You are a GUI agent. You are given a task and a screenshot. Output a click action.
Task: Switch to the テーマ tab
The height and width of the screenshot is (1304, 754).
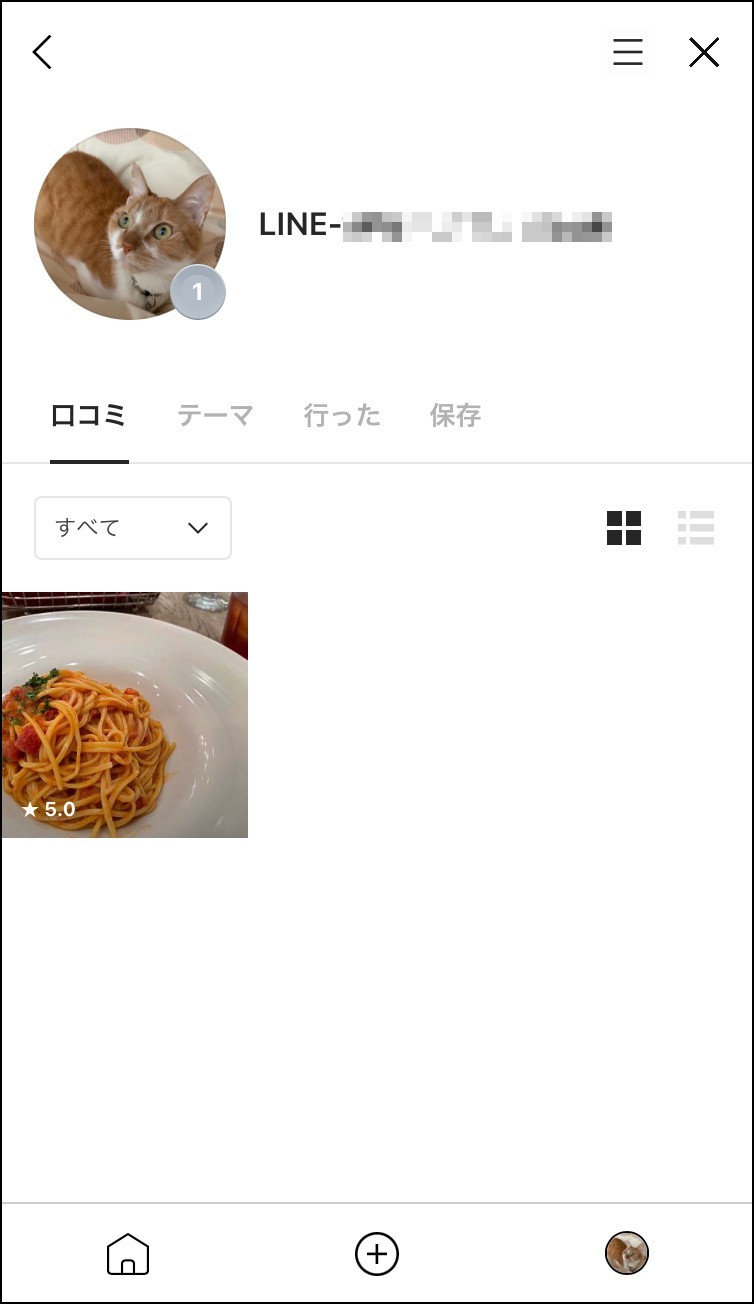pos(215,415)
